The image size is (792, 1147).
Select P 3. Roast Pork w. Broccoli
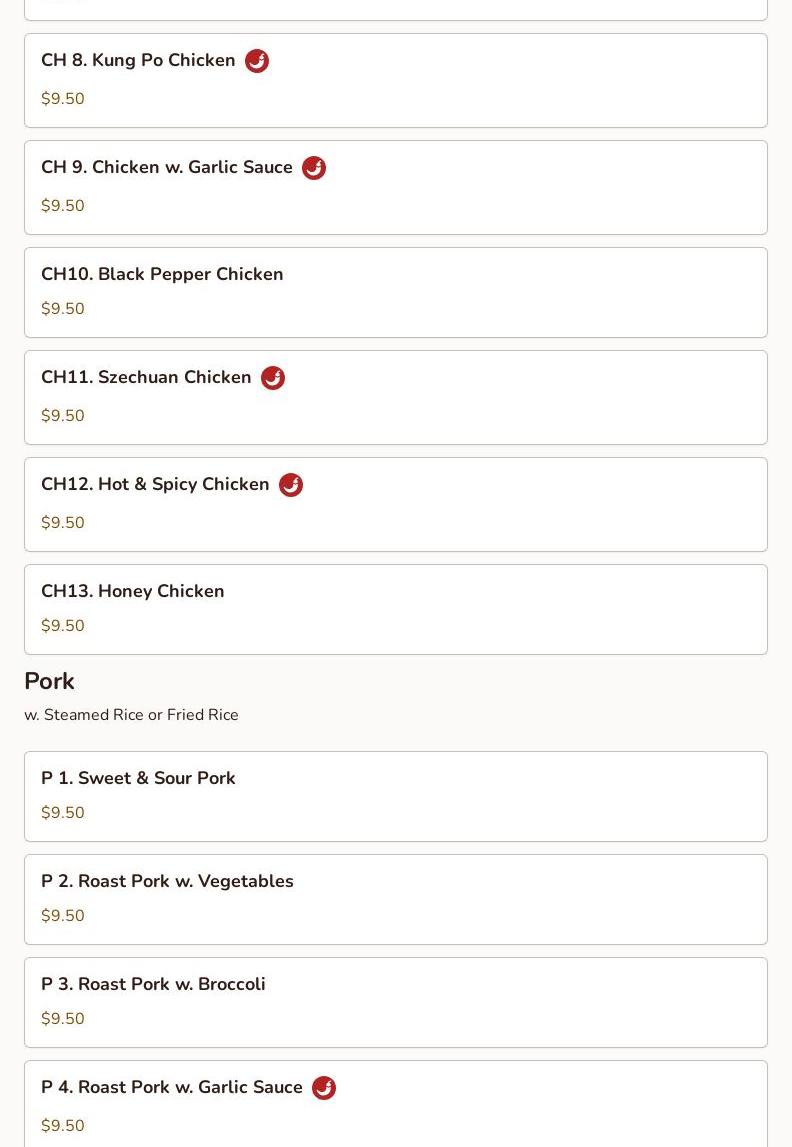coord(395,1002)
